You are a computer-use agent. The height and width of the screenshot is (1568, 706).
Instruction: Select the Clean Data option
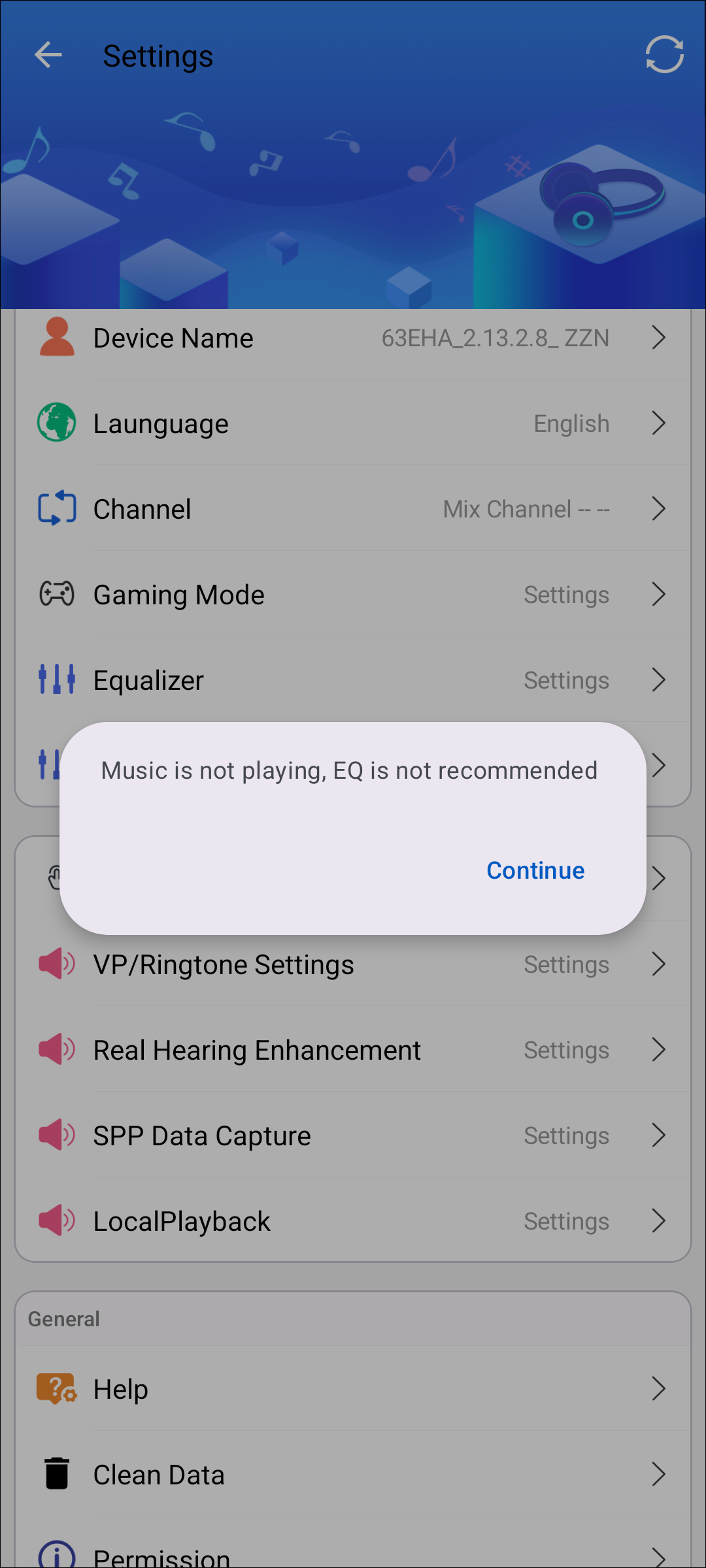click(353, 1475)
